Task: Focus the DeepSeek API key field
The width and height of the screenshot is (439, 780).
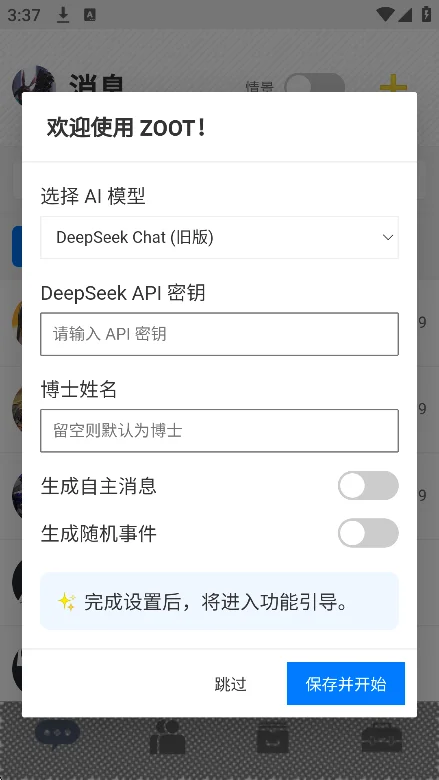Action: pyautogui.click(x=219, y=334)
